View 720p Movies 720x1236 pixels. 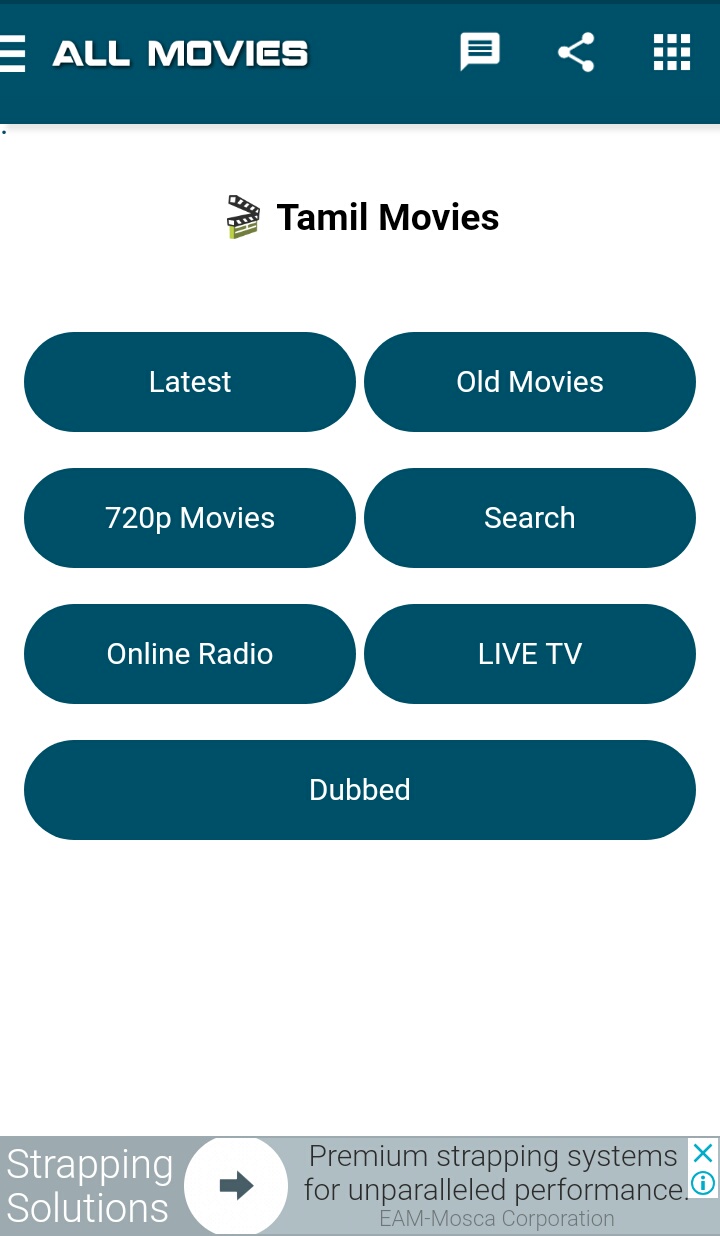pos(190,518)
